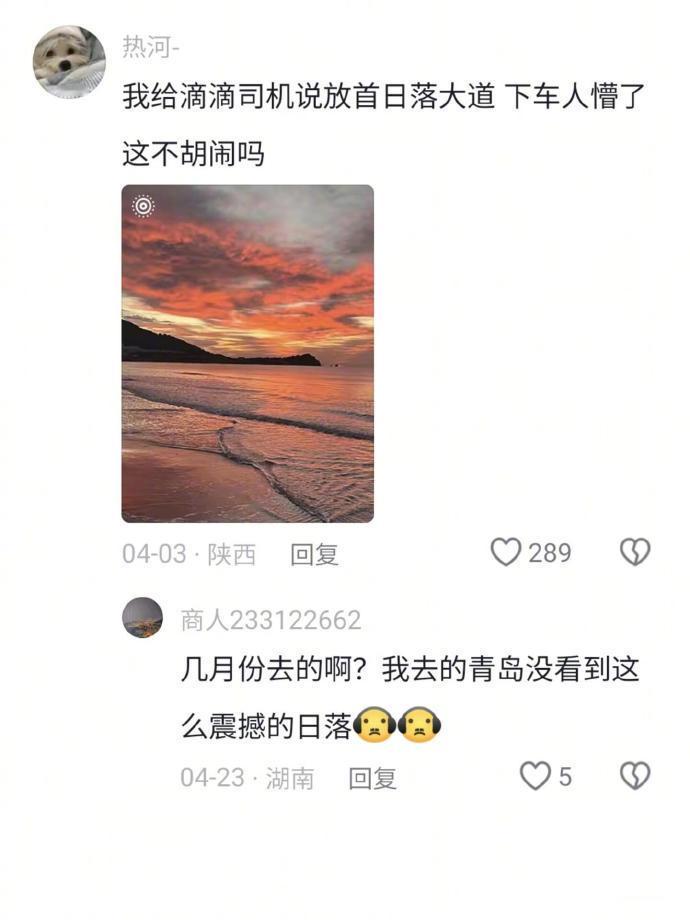Like 商人233122662's comment with 5 likes
The image size is (690, 920).
[x=536, y=776]
